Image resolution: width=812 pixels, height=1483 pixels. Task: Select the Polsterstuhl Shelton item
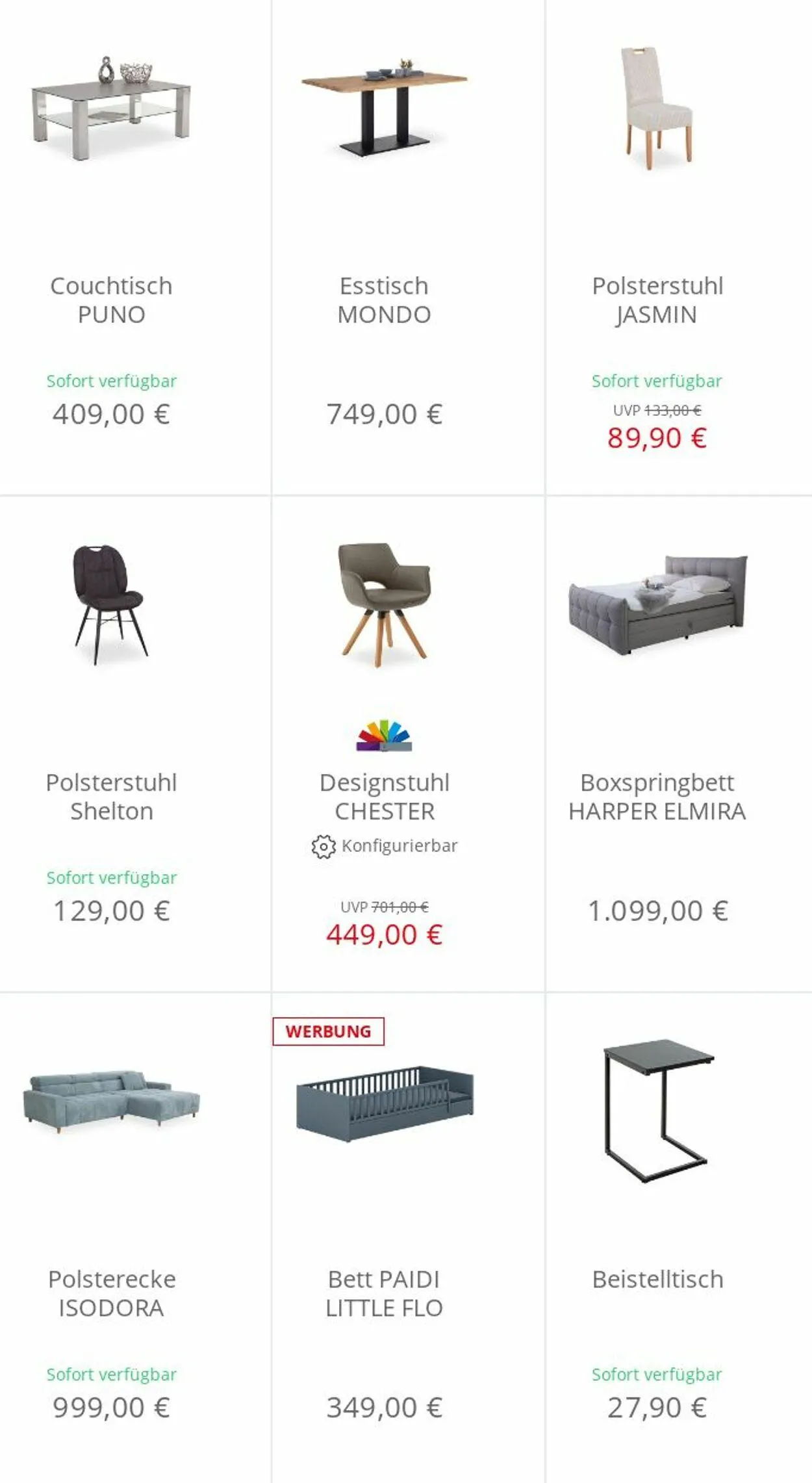coord(111,796)
